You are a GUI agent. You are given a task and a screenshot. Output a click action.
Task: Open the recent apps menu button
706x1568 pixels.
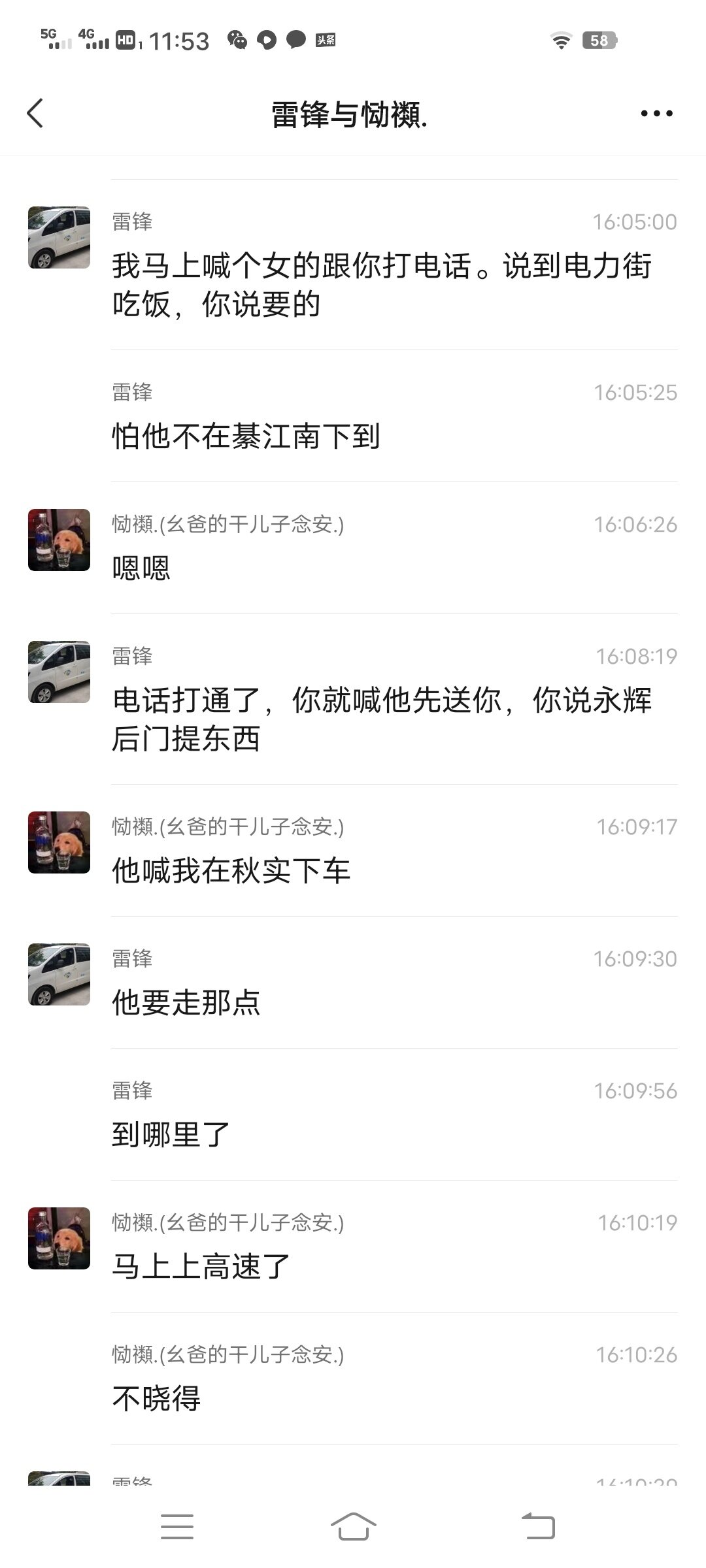177,1527
